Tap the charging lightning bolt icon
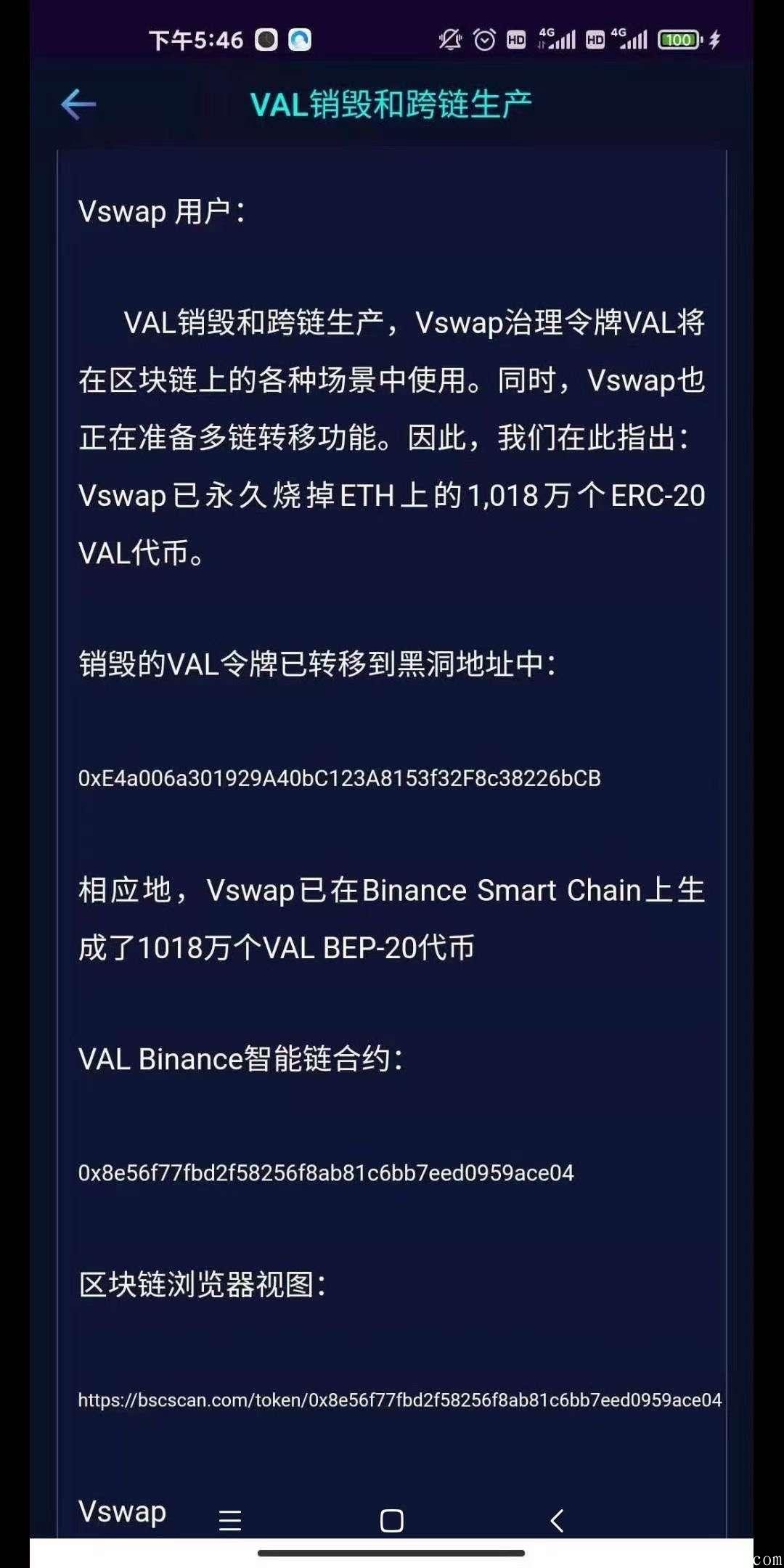Screen dimensions: 784x1568 (x=713, y=41)
